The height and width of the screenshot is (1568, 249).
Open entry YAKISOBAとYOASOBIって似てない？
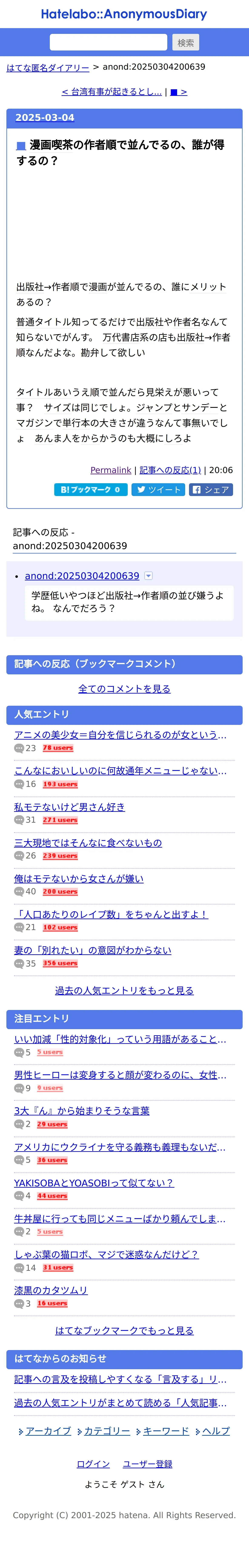[93, 1183]
